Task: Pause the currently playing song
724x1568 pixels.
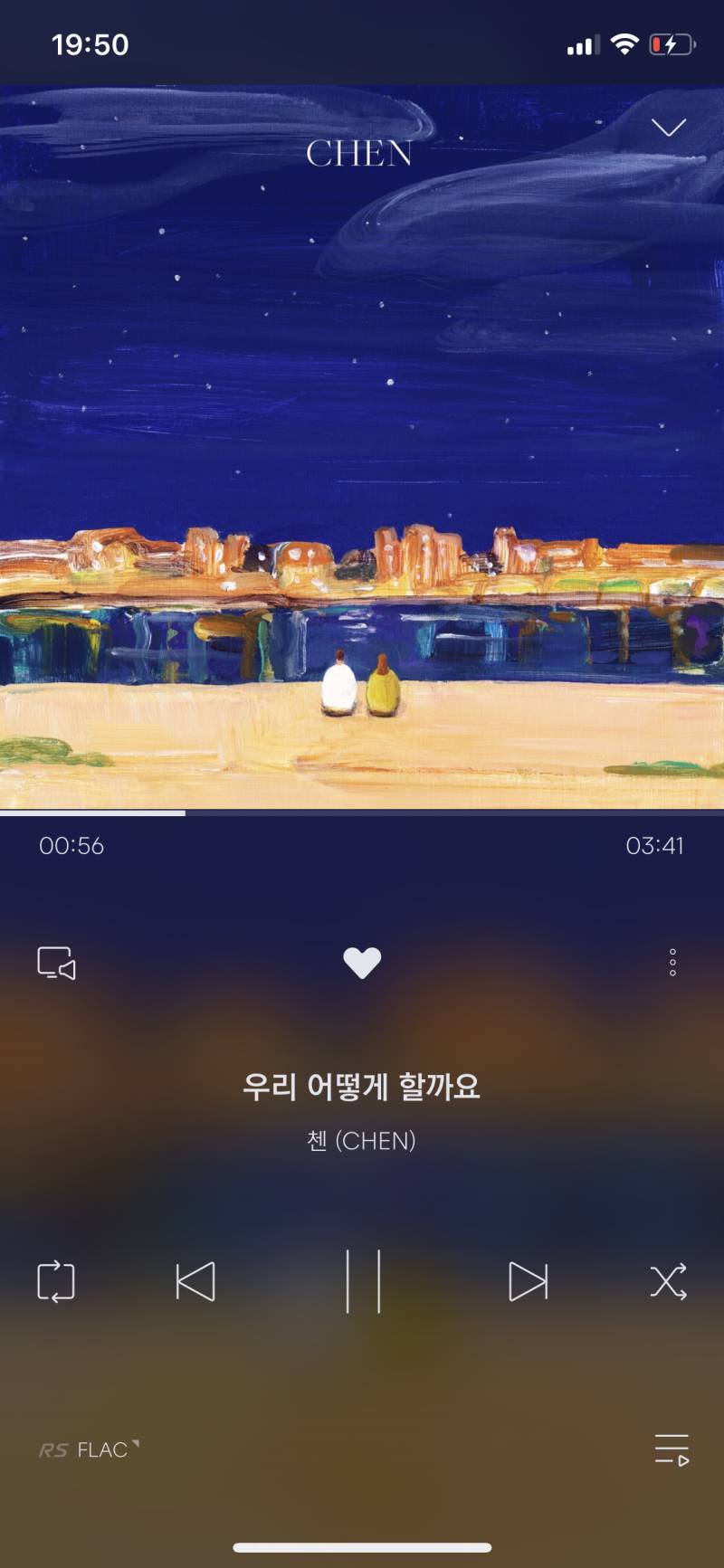Action: click(362, 1281)
